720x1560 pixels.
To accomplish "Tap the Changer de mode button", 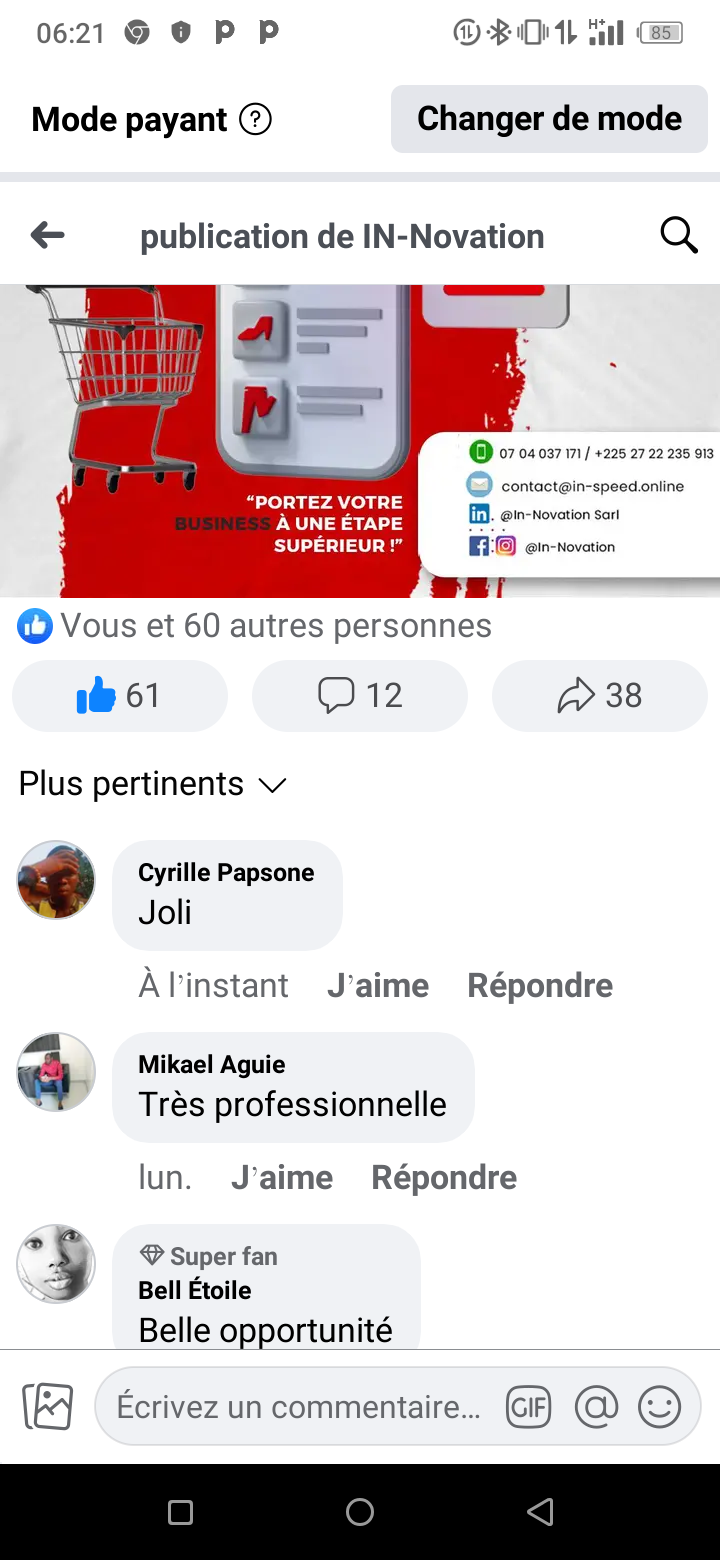I will (x=549, y=119).
